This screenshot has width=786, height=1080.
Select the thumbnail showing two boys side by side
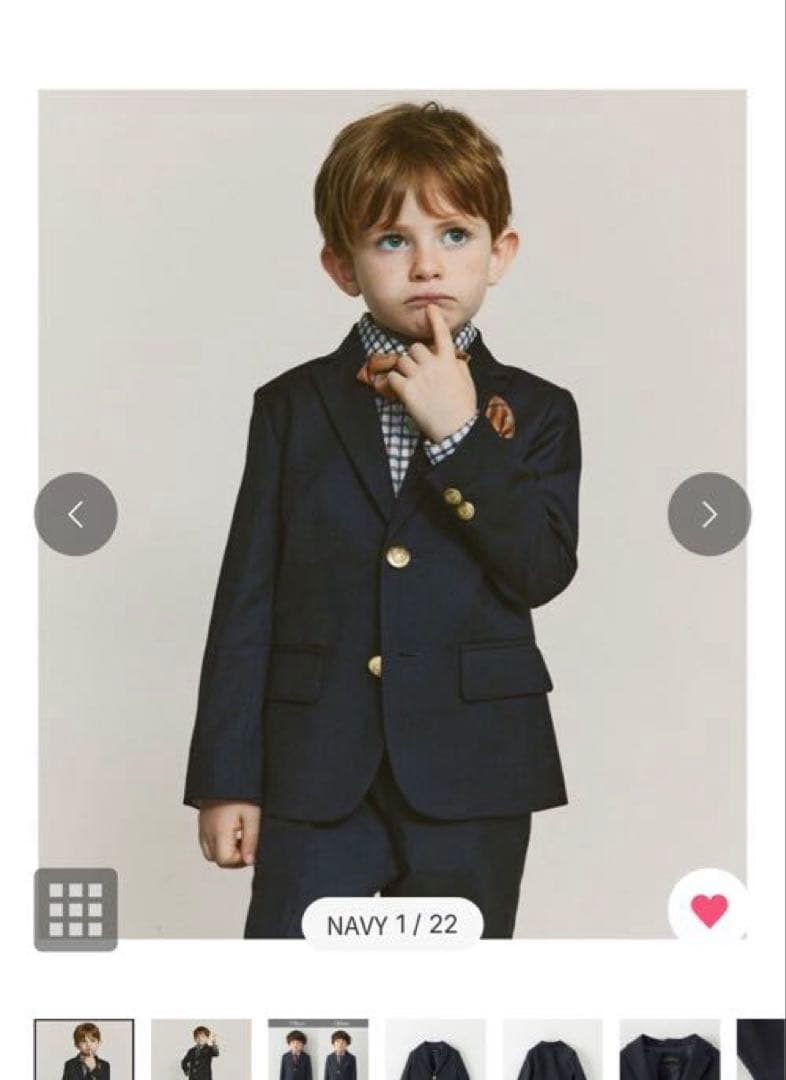click(318, 1050)
